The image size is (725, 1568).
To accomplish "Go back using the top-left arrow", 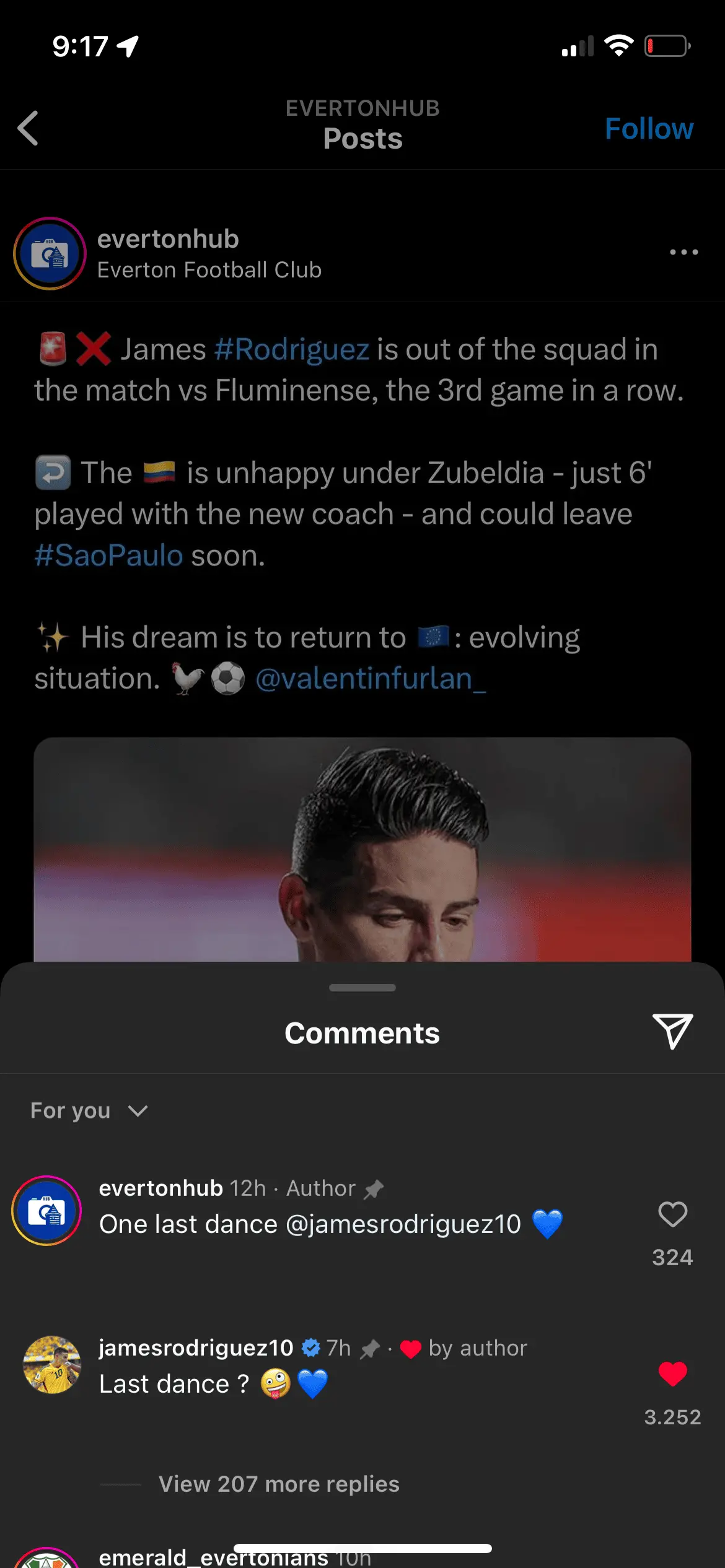I will [x=29, y=128].
